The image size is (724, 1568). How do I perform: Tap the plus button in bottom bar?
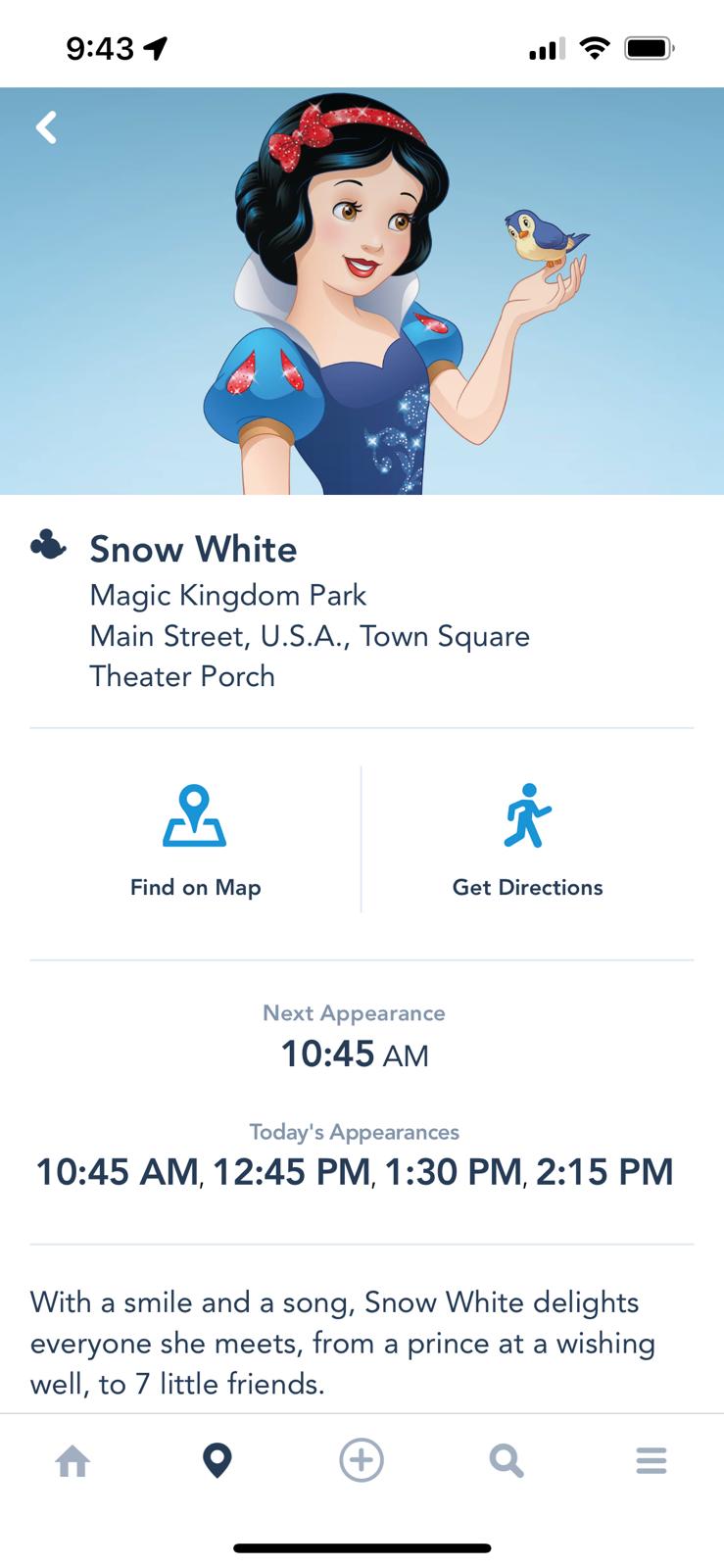pos(362,1461)
